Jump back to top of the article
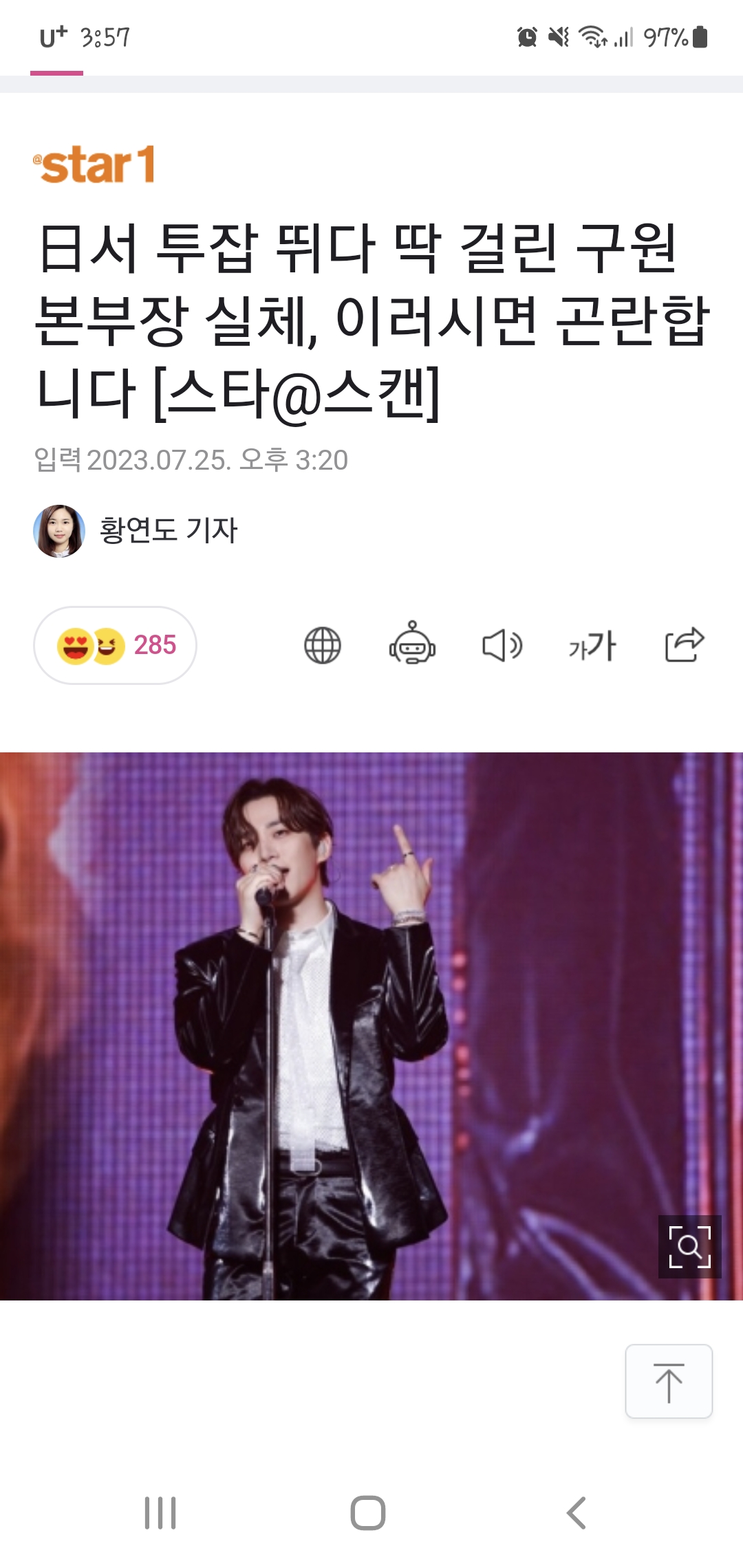Image resolution: width=743 pixels, height=1568 pixels. click(x=668, y=1381)
